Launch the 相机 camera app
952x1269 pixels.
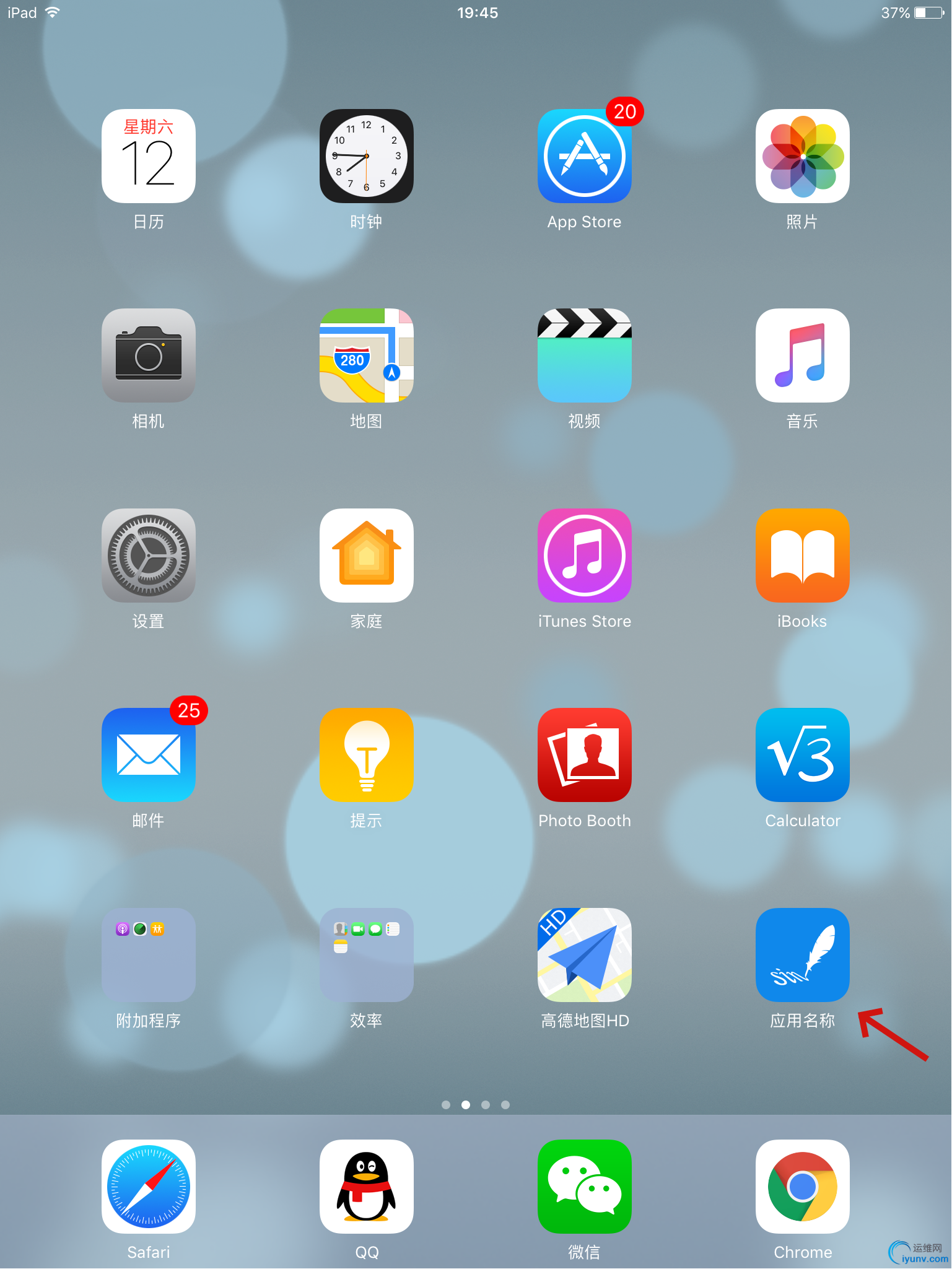(x=149, y=355)
